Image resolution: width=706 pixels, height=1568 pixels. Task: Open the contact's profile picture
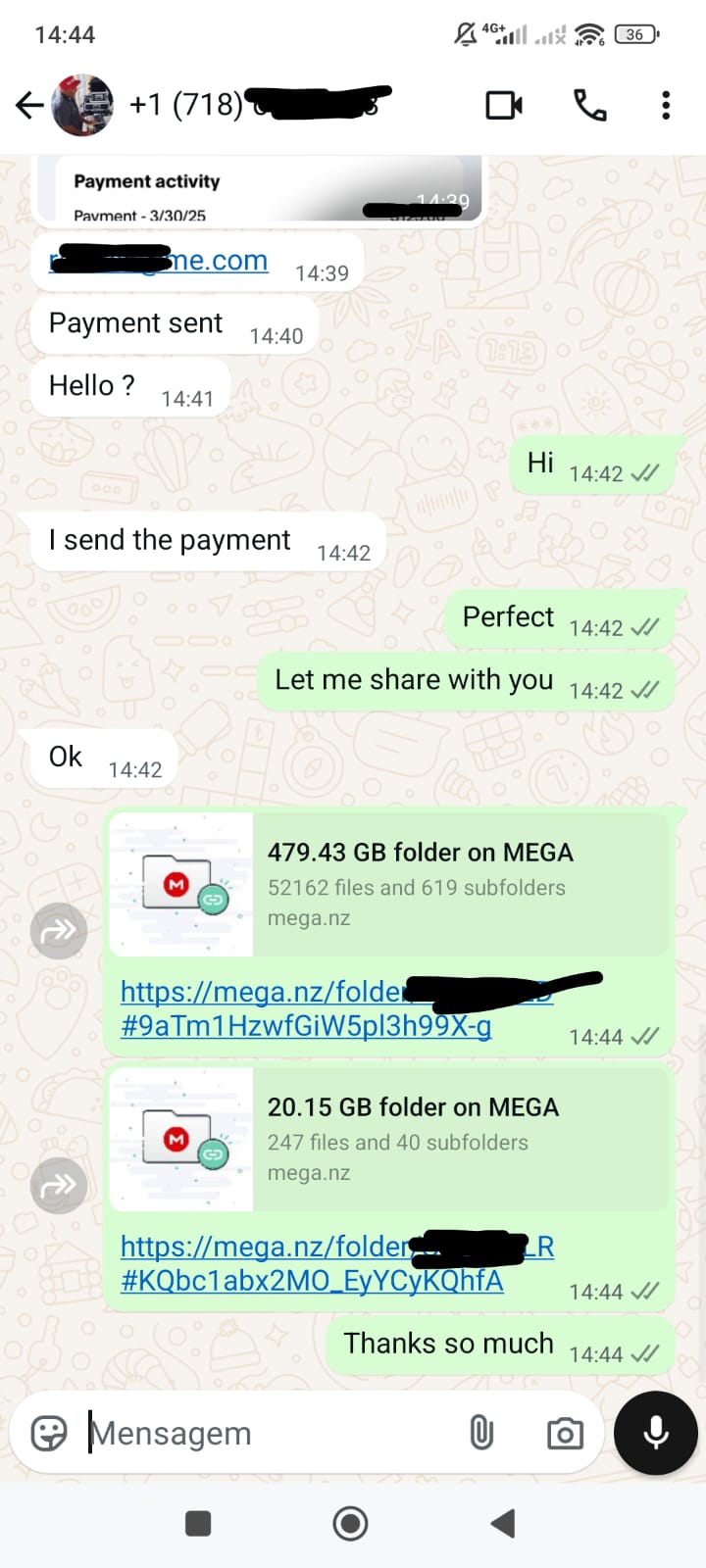click(x=82, y=105)
